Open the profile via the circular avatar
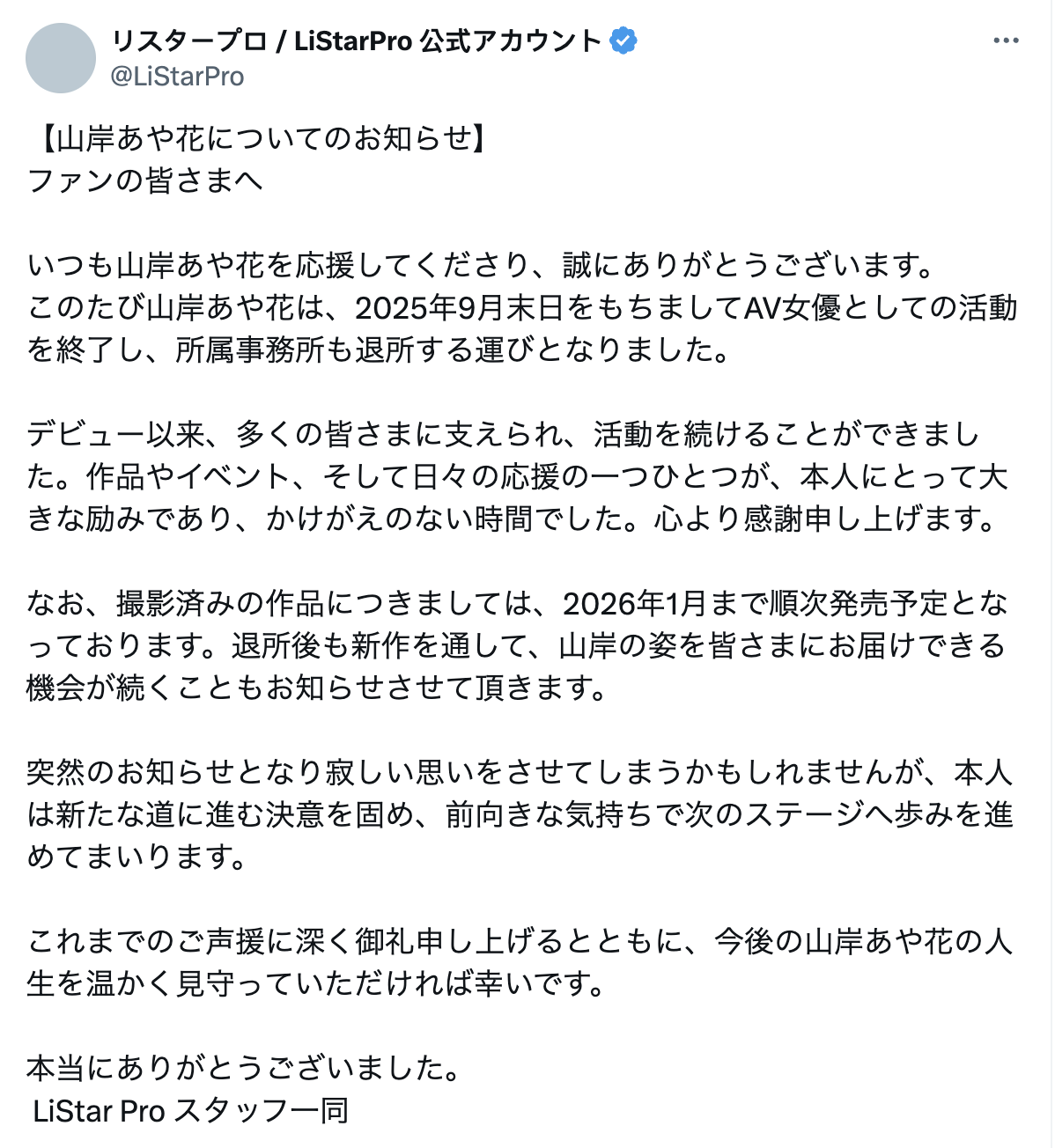The height and width of the screenshot is (1148, 1055). (63, 58)
